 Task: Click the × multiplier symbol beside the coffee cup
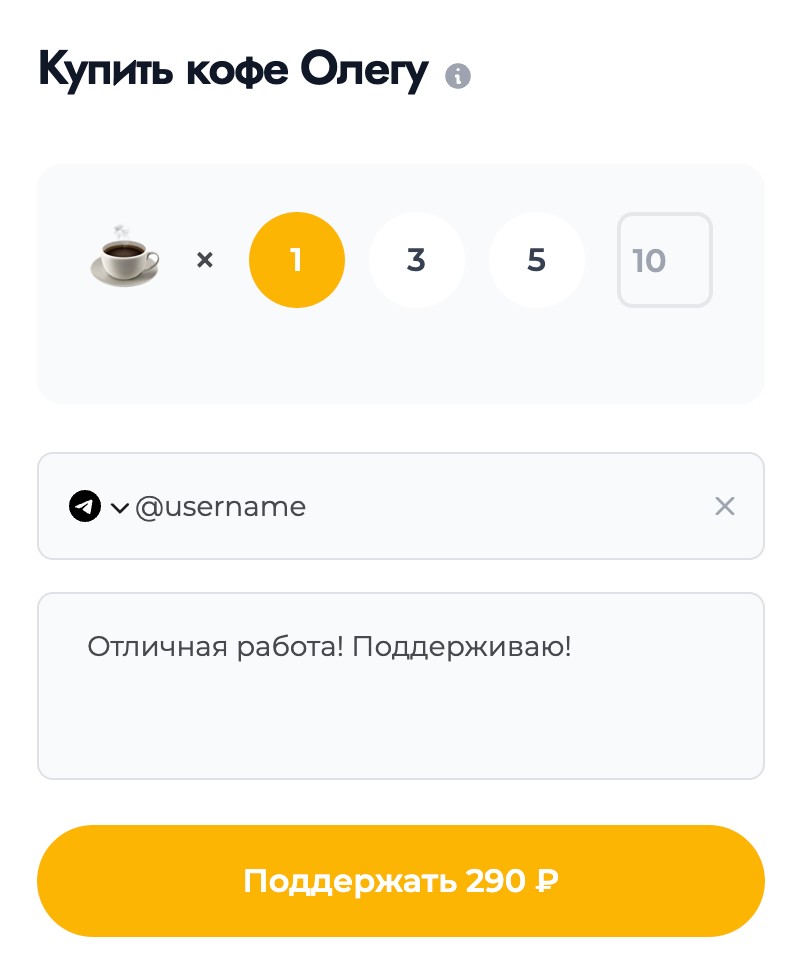click(x=205, y=260)
